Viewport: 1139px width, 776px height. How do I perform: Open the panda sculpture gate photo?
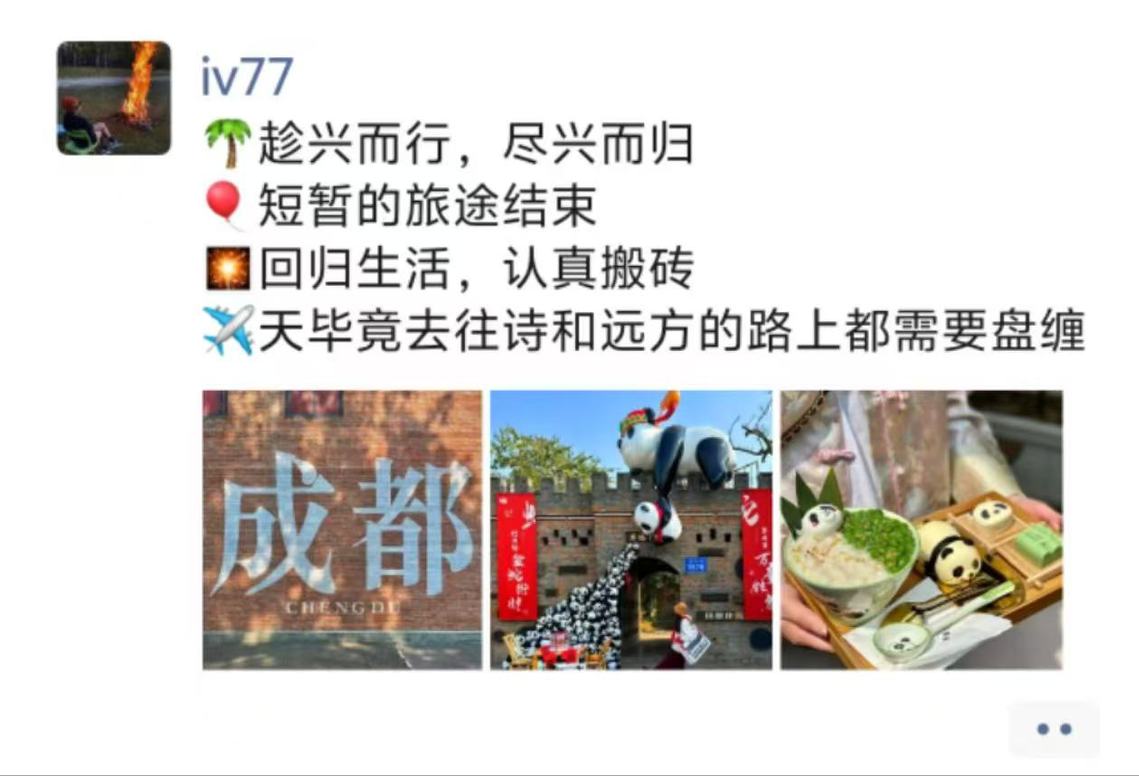(631, 529)
